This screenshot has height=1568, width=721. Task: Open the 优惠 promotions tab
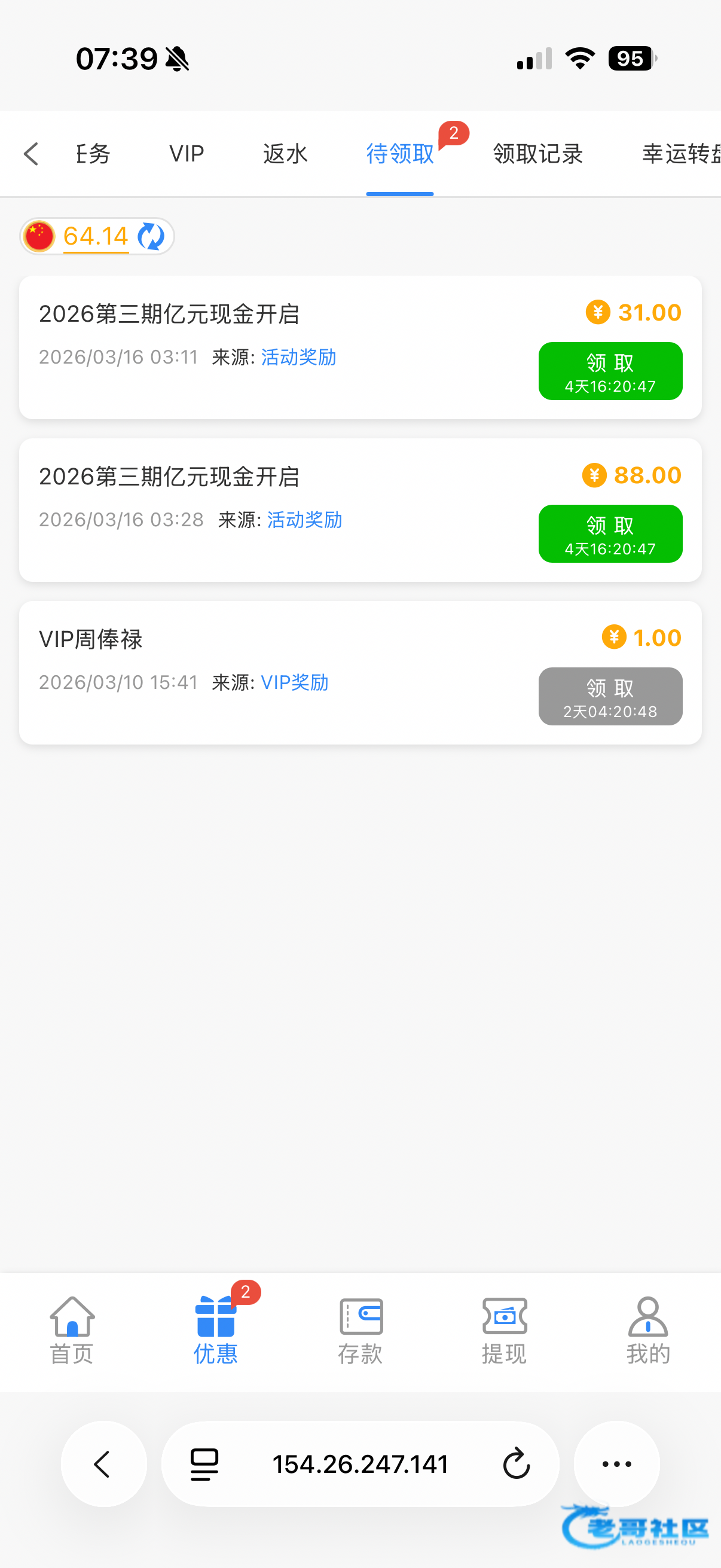[x=216, y=1331]
